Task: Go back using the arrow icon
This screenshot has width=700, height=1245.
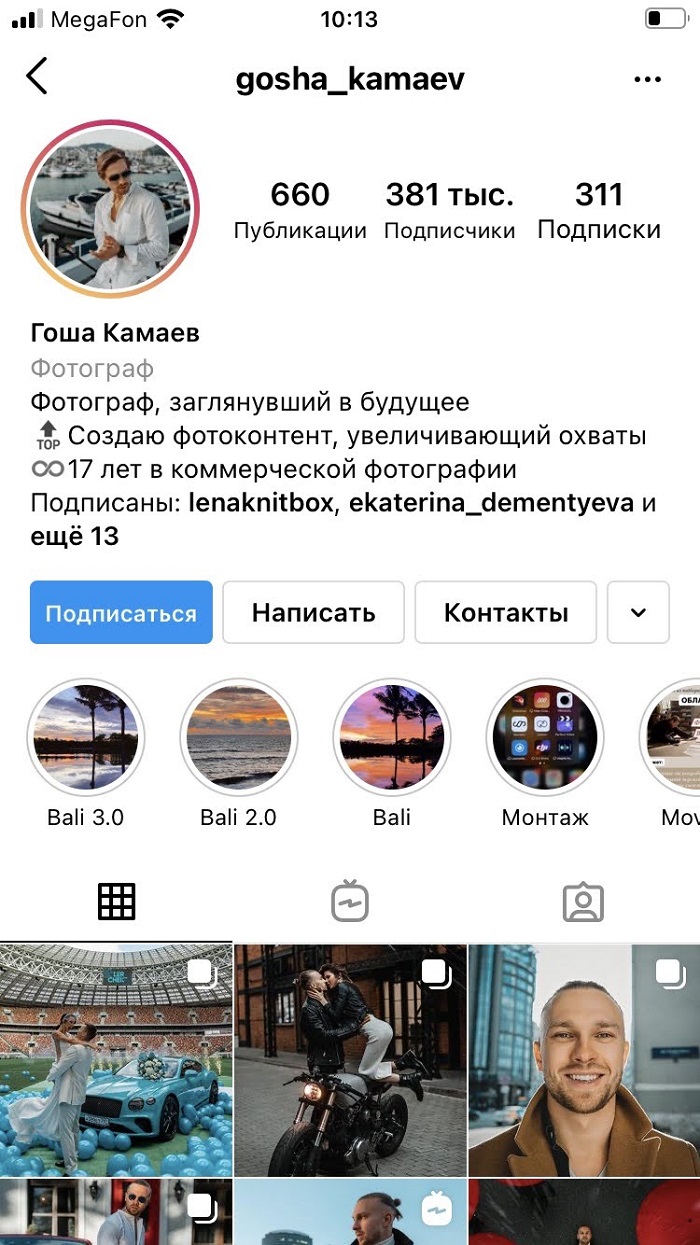Action: pyautogui.click(x=37, y=77)
